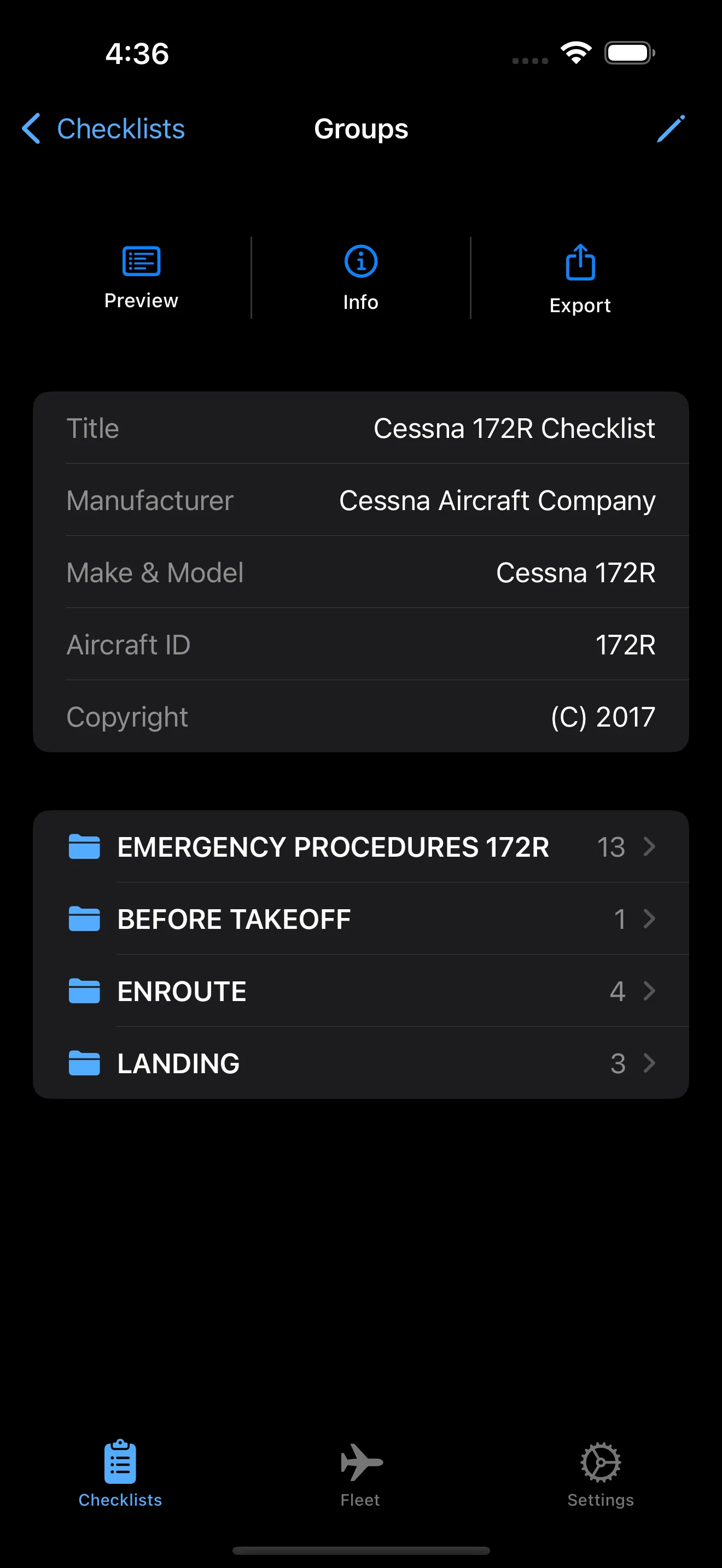Export the Cessna 172R checklist
722x1568 pixels.
pyautogui.click(x=580, y=277)
